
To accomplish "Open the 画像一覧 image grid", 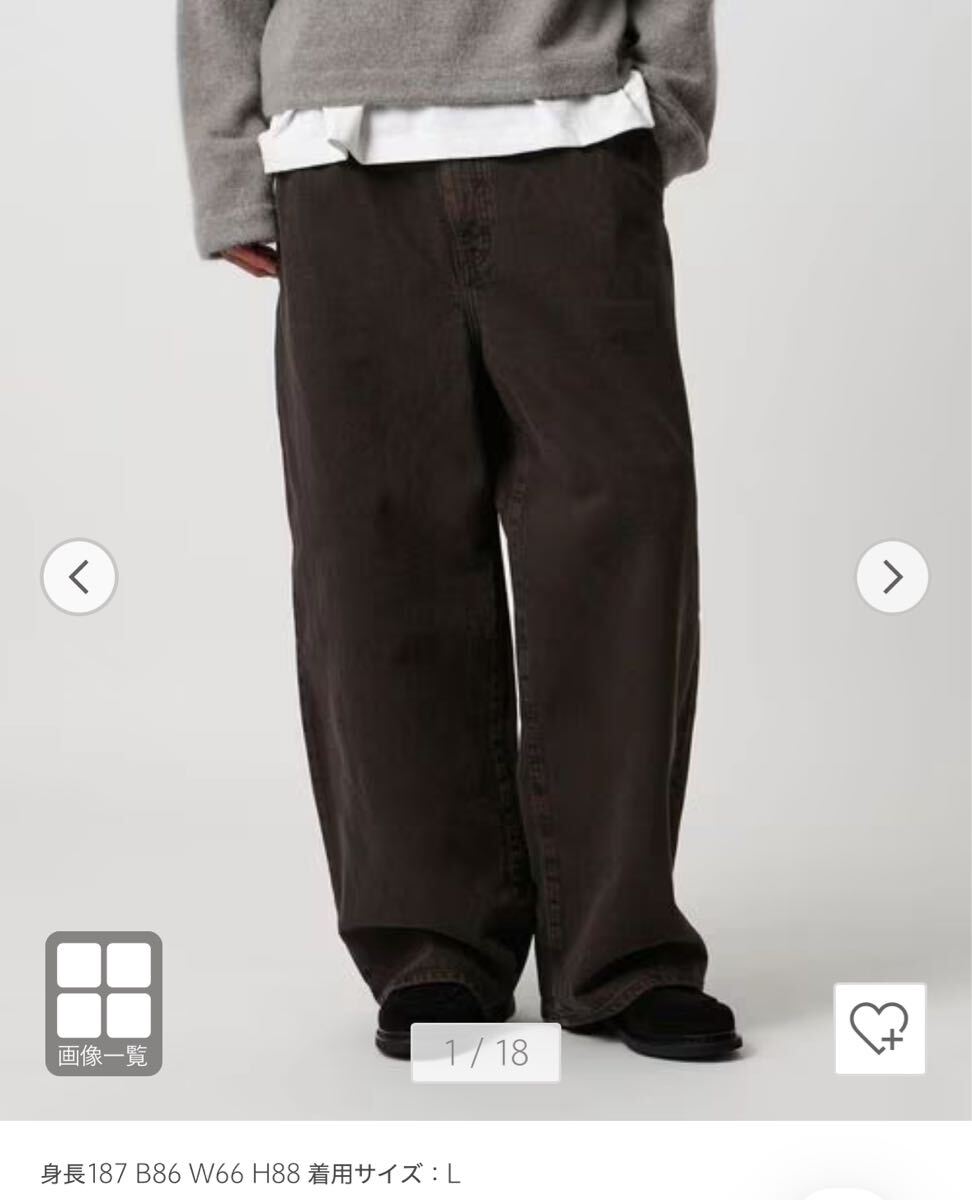I will click(104, 1003).
